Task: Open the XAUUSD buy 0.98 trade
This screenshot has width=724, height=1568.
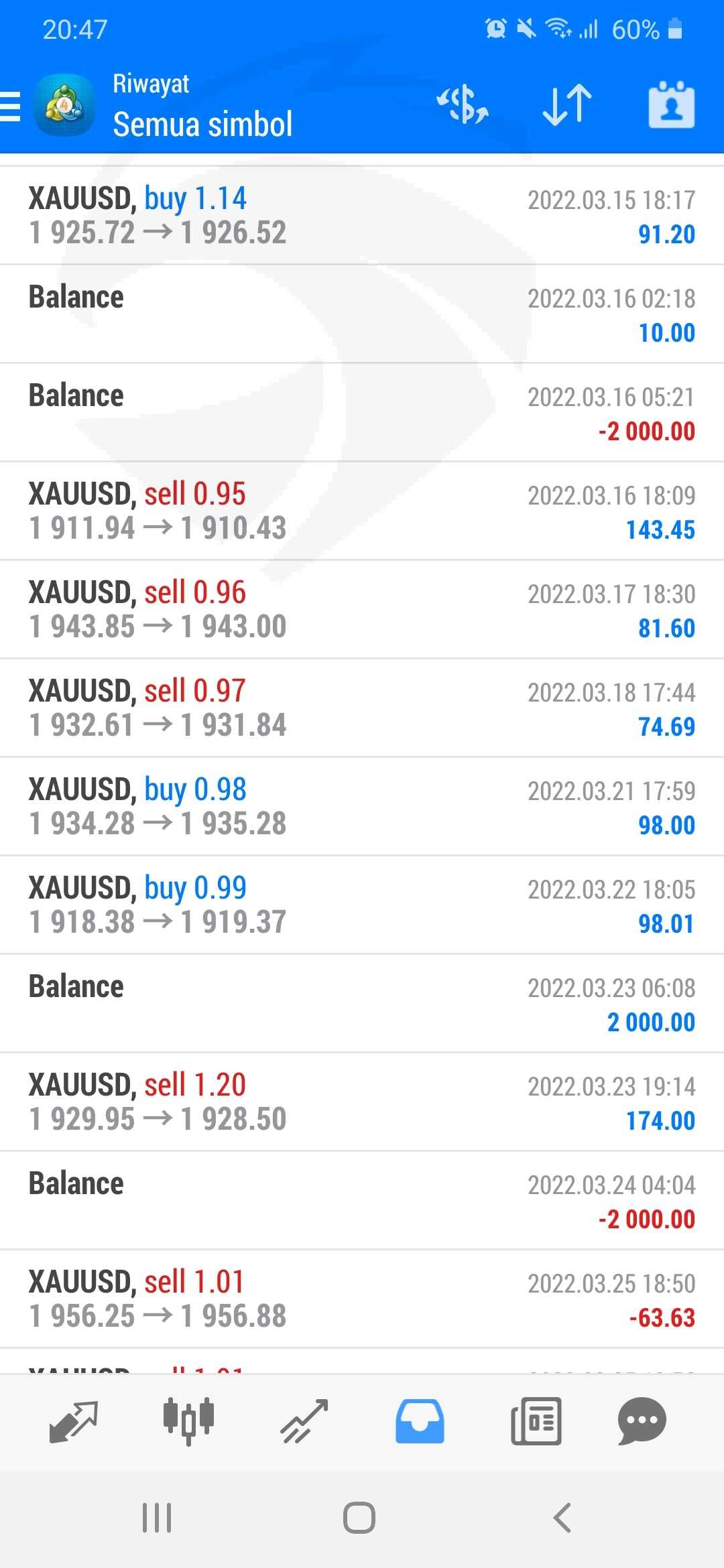Action: click(x=362, y=806)
